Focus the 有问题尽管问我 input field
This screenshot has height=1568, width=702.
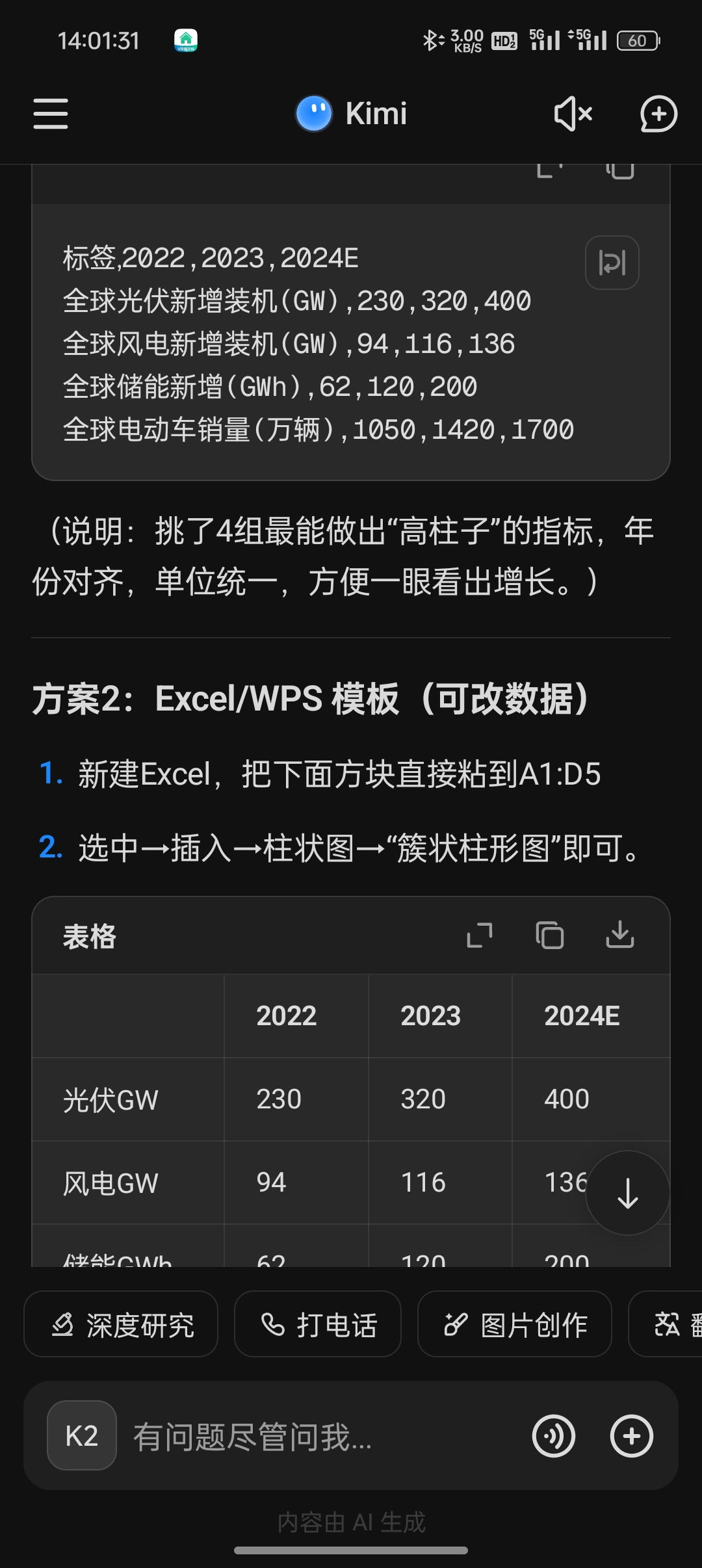[x=318, y=1436]
